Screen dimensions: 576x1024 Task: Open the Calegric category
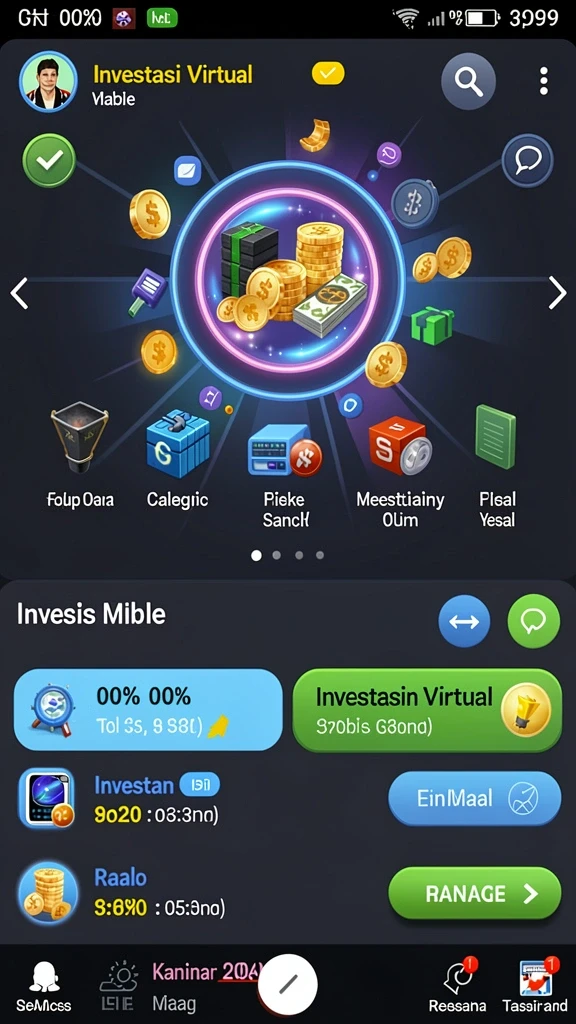(178, 461)
